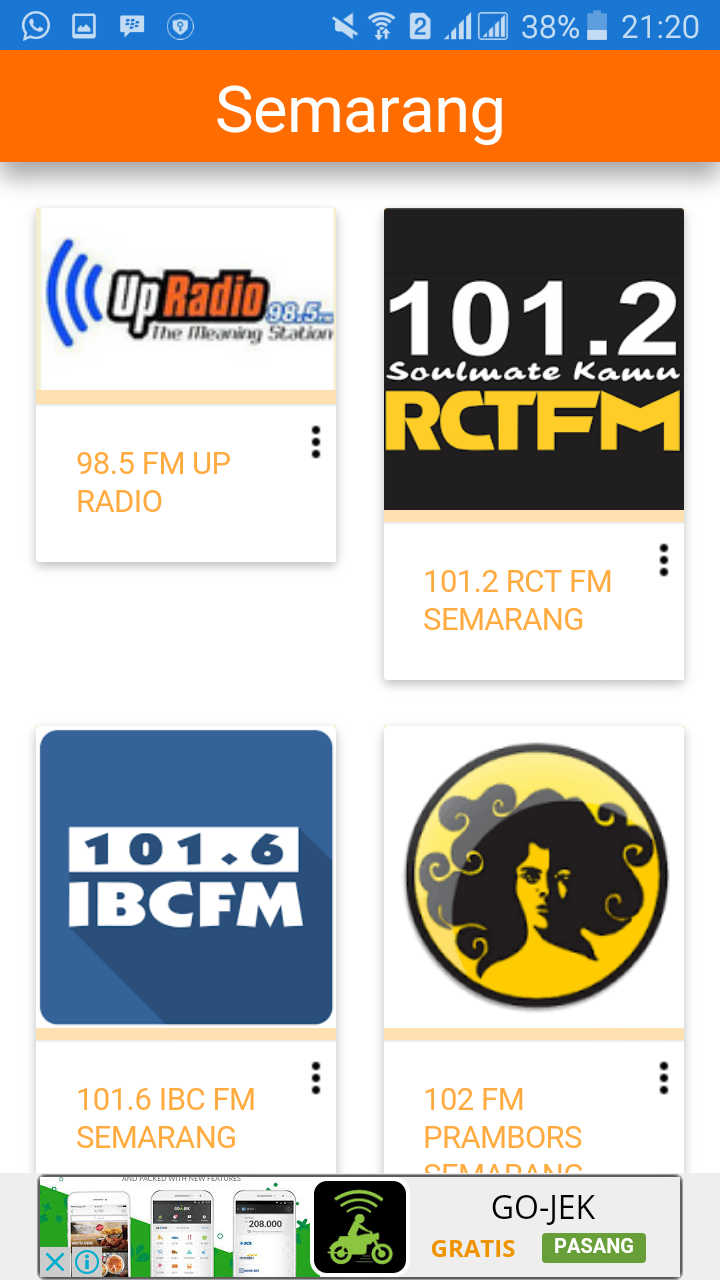Tap the three-dot menu on 102 FM Prambors
Image resolution: width=720 pixels, height=1280 pixels.
coord(663,1078)
